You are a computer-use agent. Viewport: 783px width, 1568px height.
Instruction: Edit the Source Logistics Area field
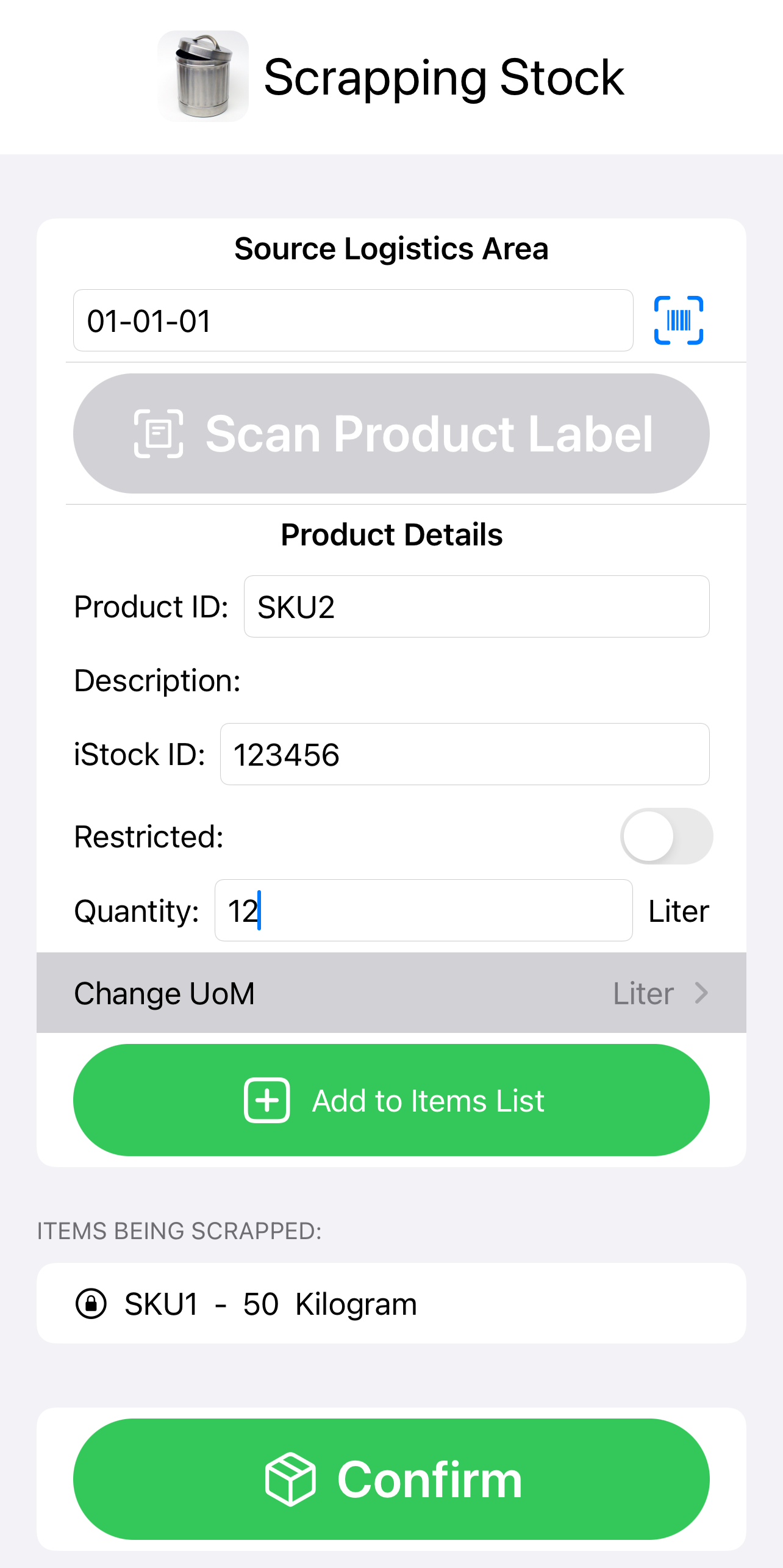(352, 320)
